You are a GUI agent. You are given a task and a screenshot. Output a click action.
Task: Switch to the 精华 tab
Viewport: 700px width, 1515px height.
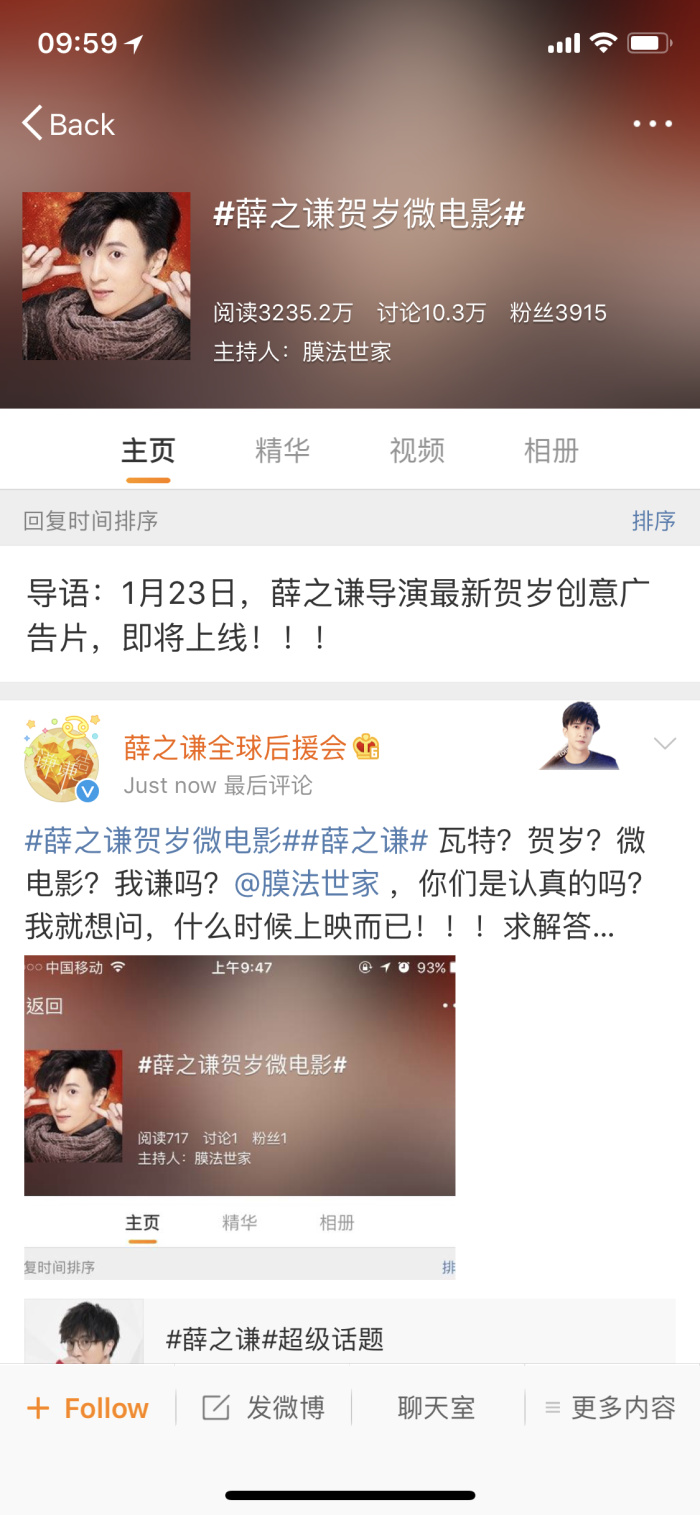click(x=283, y=451)
